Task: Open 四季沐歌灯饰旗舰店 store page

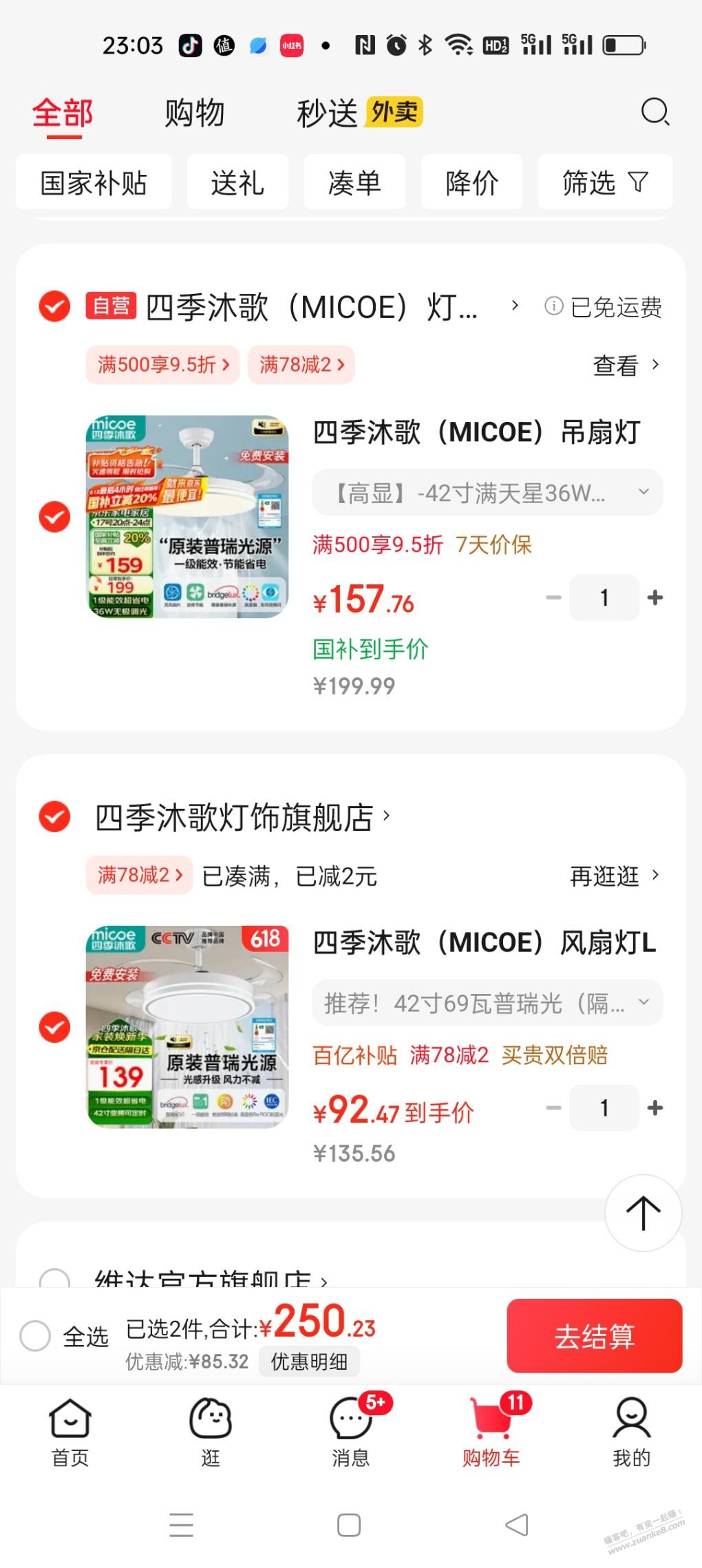Action: 234,817
